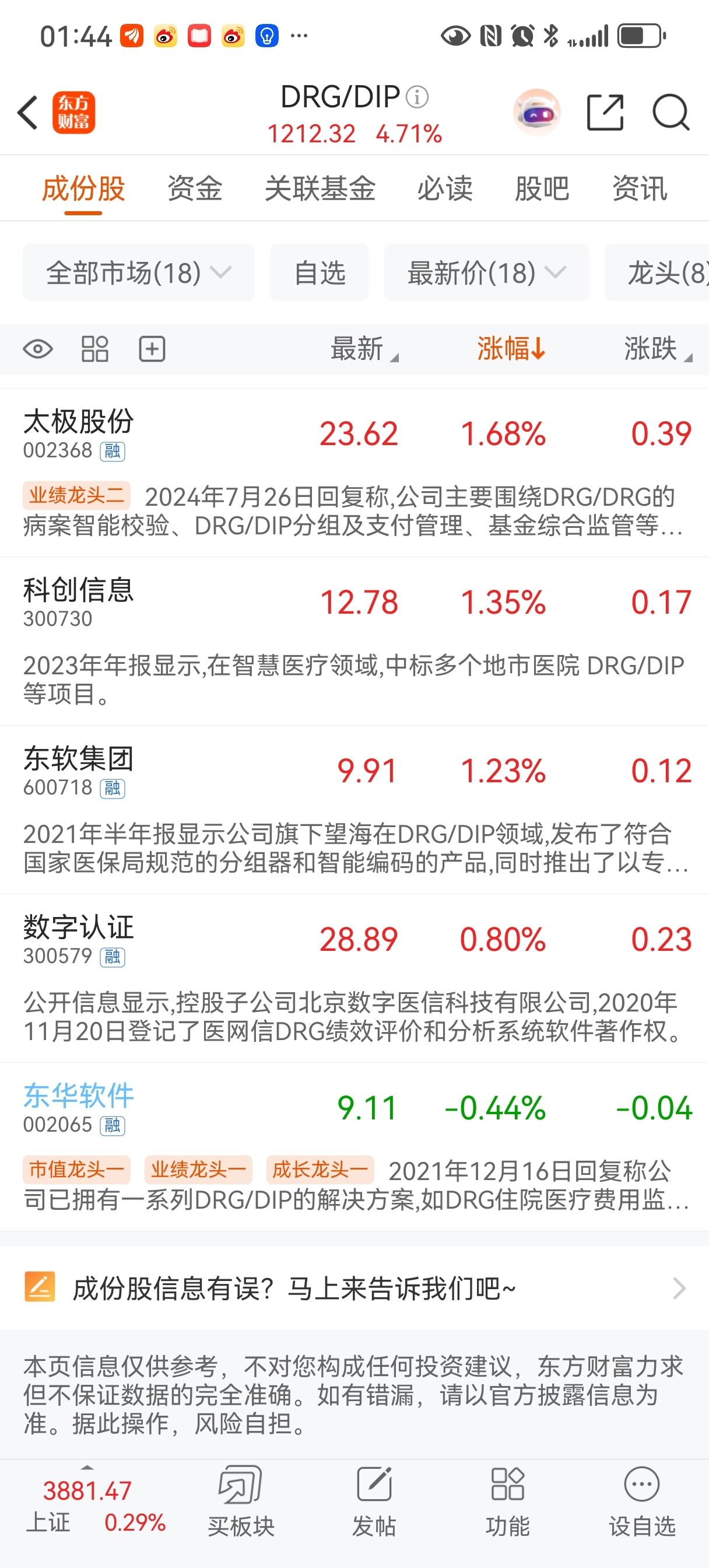Select the 自选 filter chip

click(x=320, y=272)
